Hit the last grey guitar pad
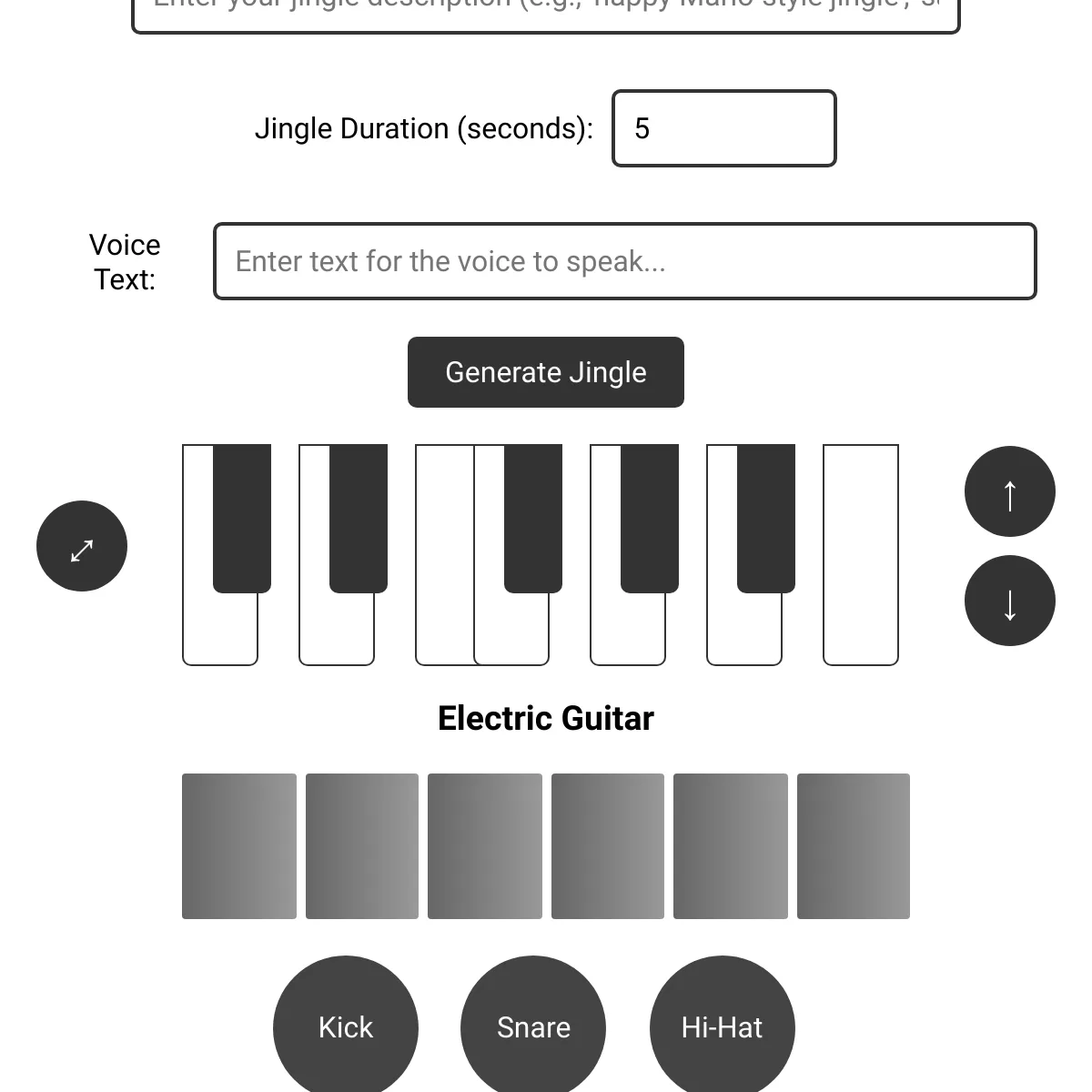 tap(854, 846)
